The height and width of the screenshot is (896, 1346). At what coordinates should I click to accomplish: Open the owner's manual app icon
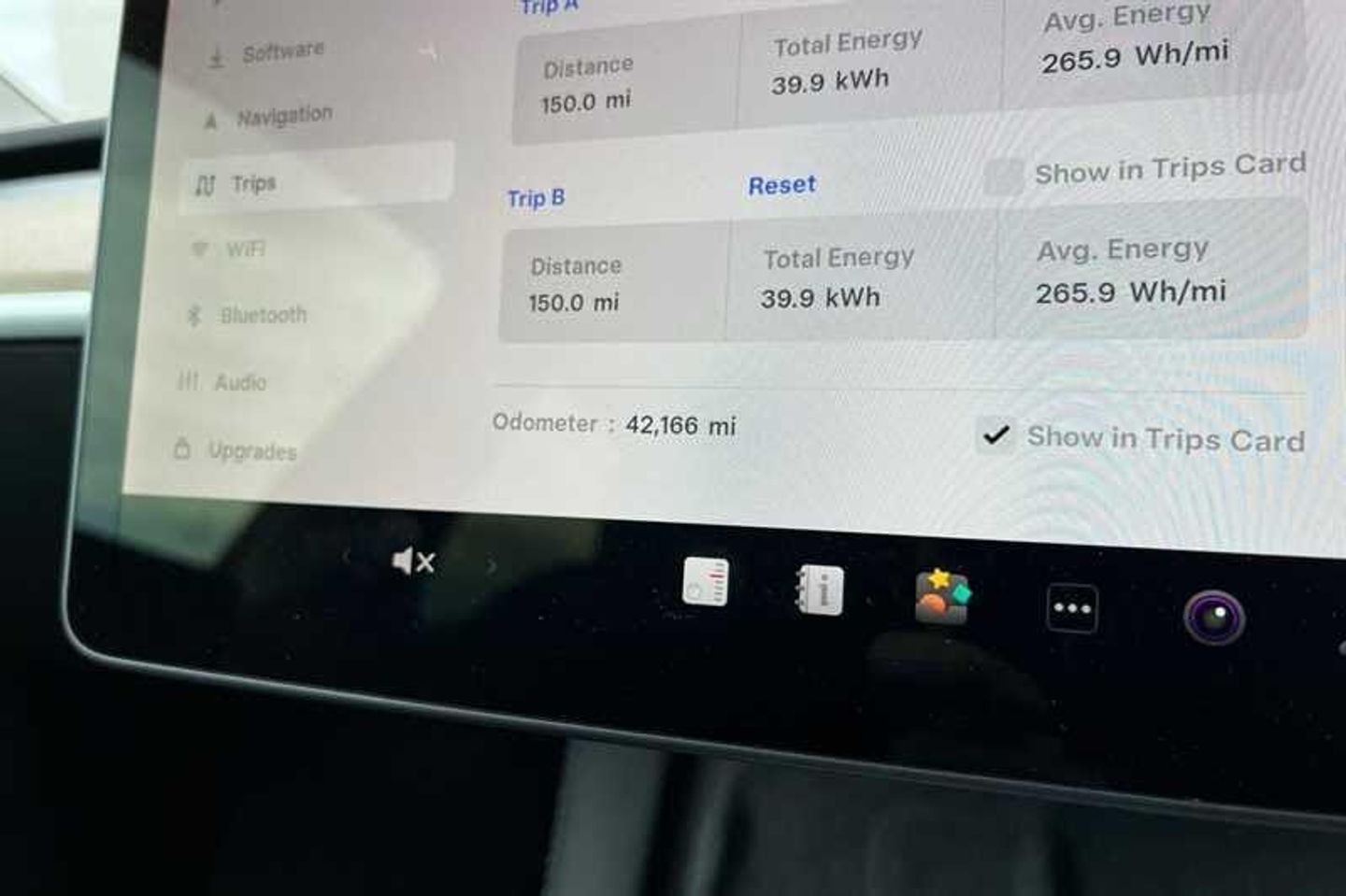[x=820, y=590]
